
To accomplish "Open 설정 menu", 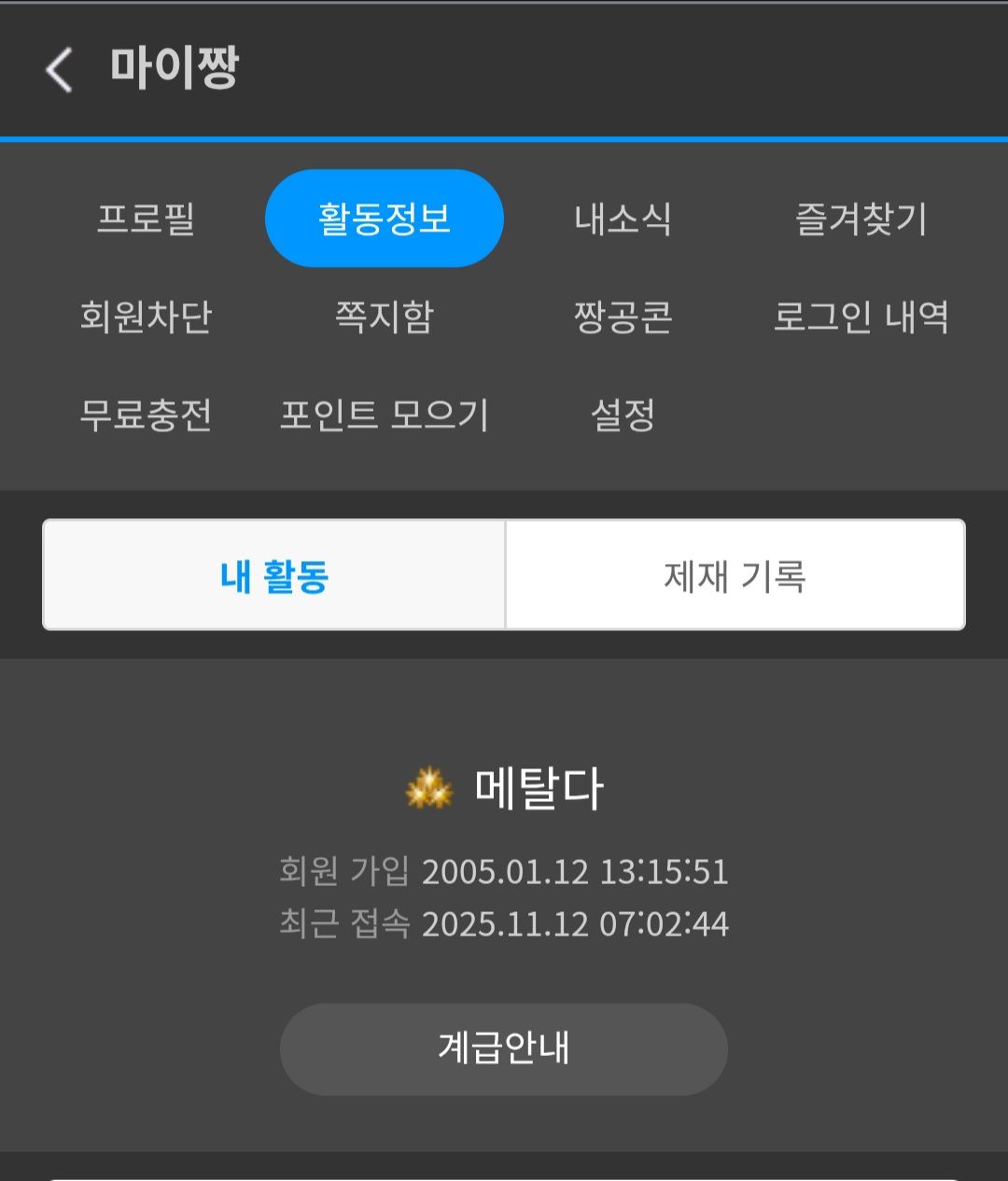I will coord(623,415).
